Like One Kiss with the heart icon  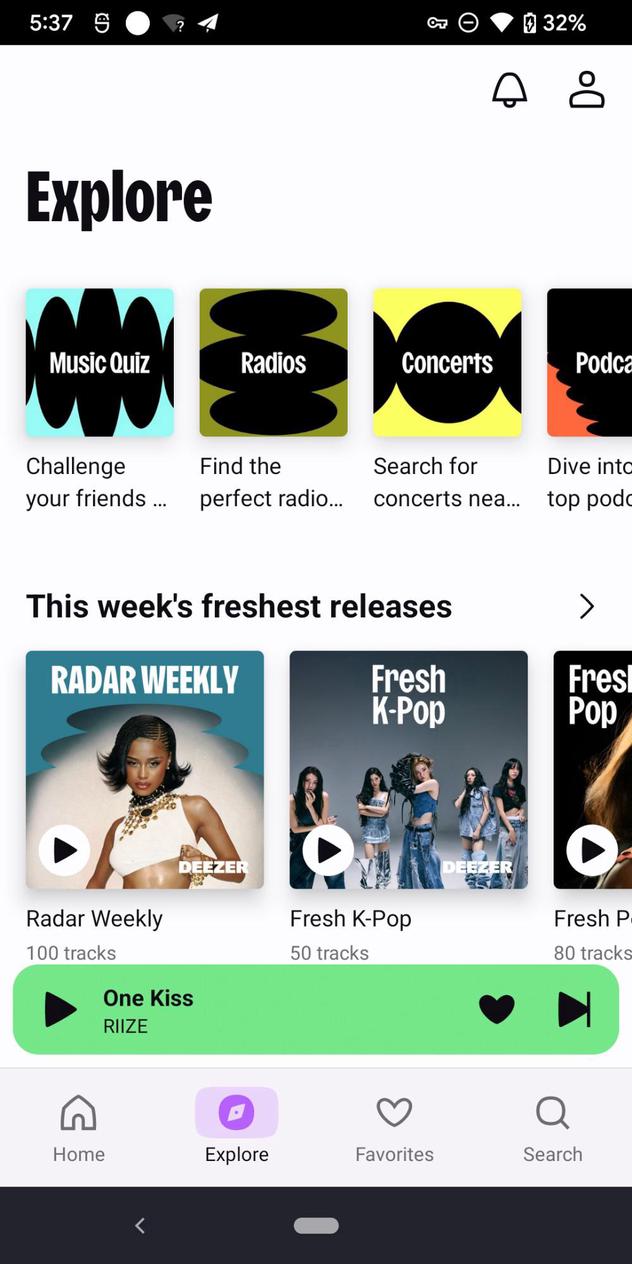pyautogui.click(x=496, y=1009)
